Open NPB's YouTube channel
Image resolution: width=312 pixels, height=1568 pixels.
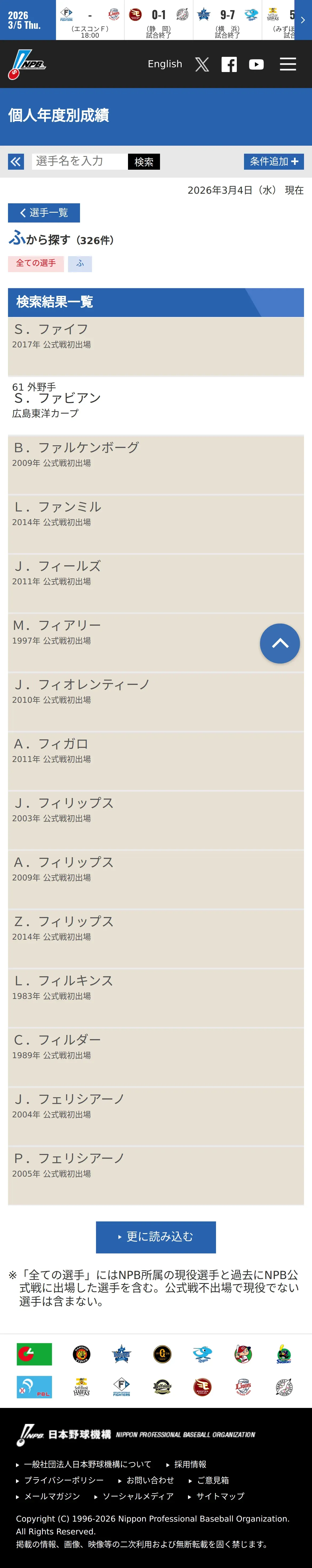tap(256, 65)
